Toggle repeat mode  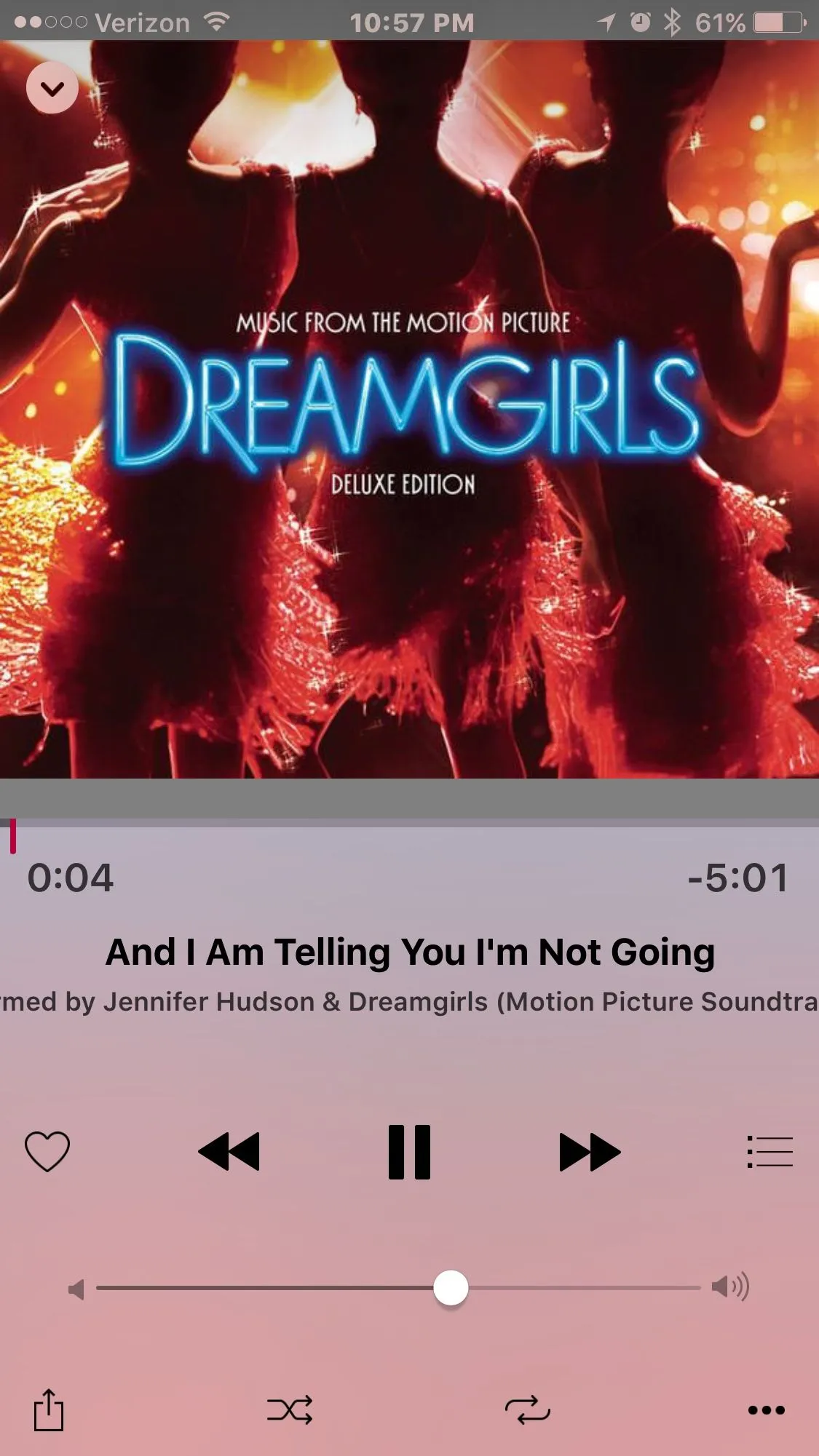(x=528, y=1409)
